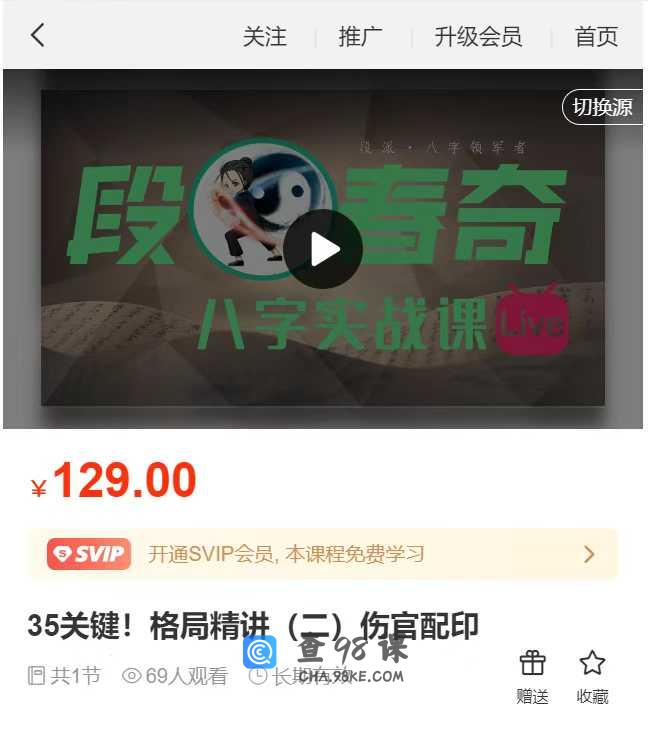
Task: Open the SVIP membership banner
Action: pyautogui.click(x=322, y=553)
